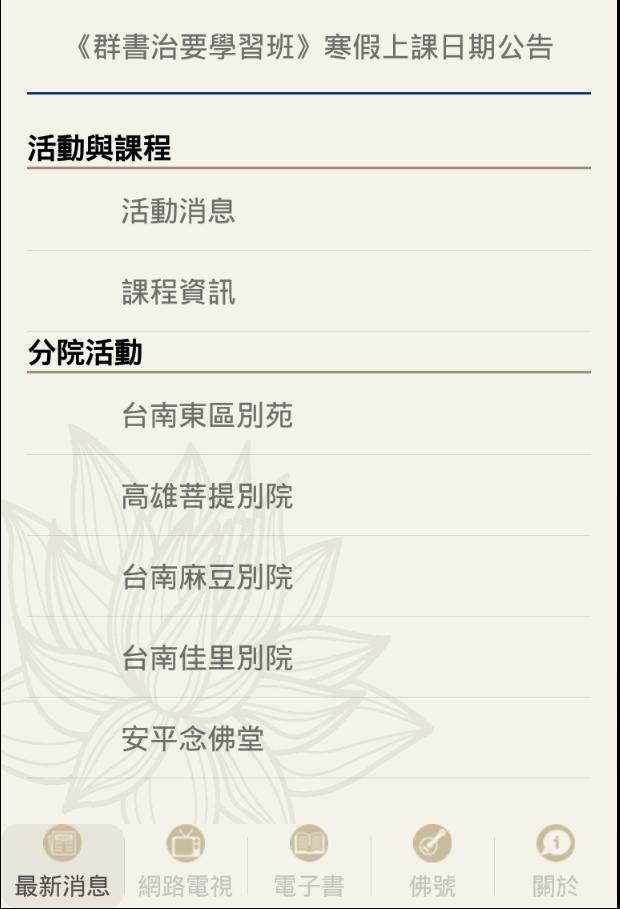Open 課程資訊 page

[x=178, y=292]
